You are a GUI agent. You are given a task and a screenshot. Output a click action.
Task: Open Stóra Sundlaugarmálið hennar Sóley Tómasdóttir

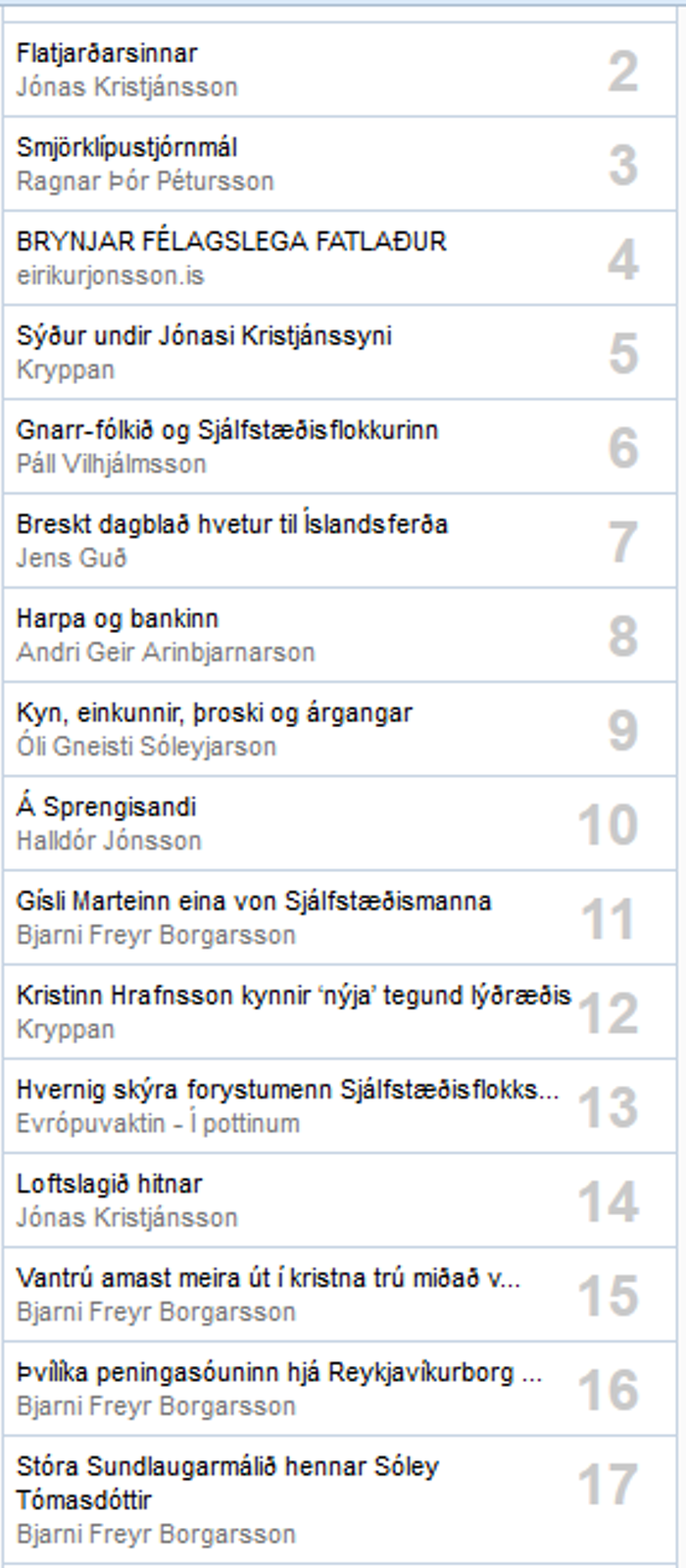pyautogui.click(x=227, y=1483)
